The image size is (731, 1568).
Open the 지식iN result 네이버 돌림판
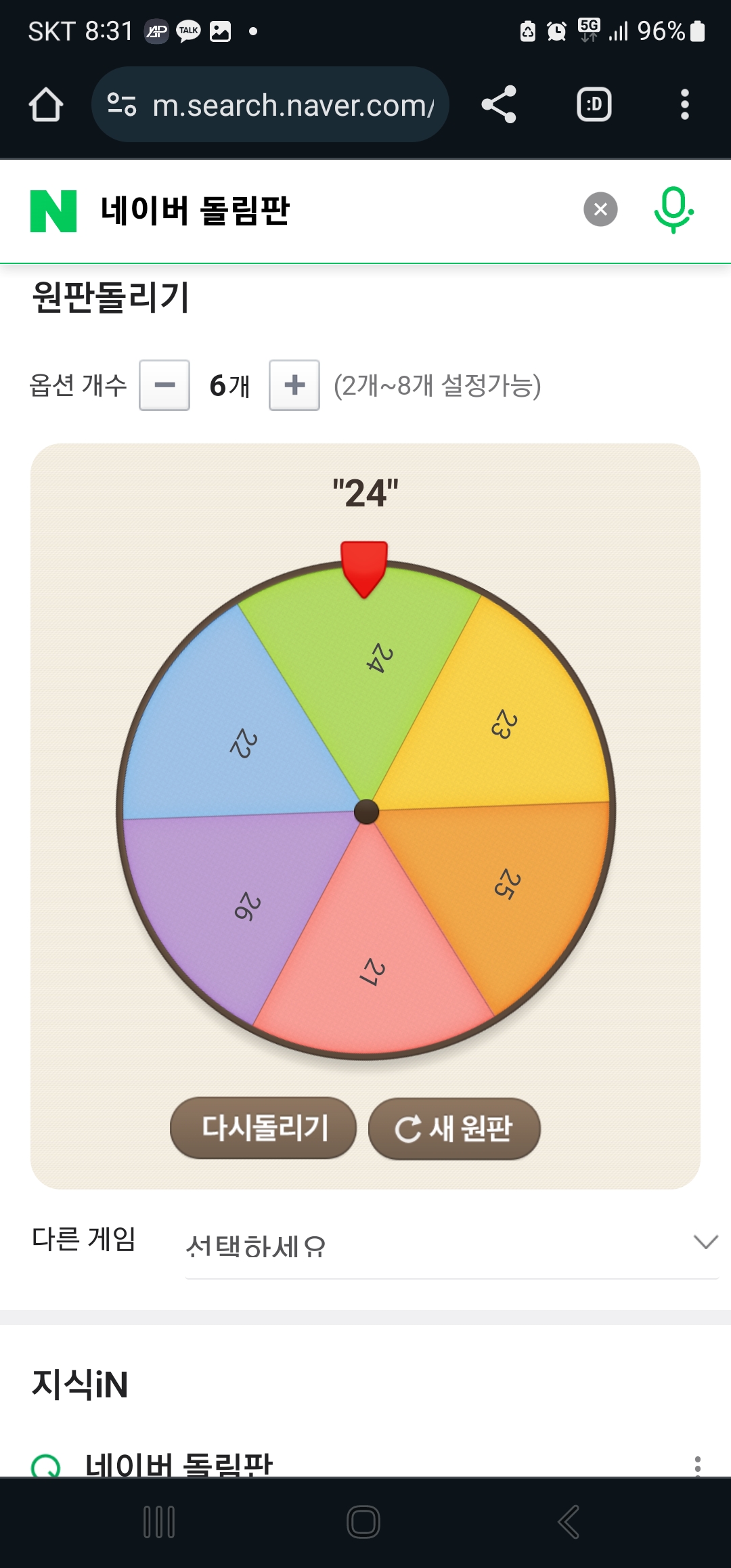pyautogui.click(x=179, y=1464)
